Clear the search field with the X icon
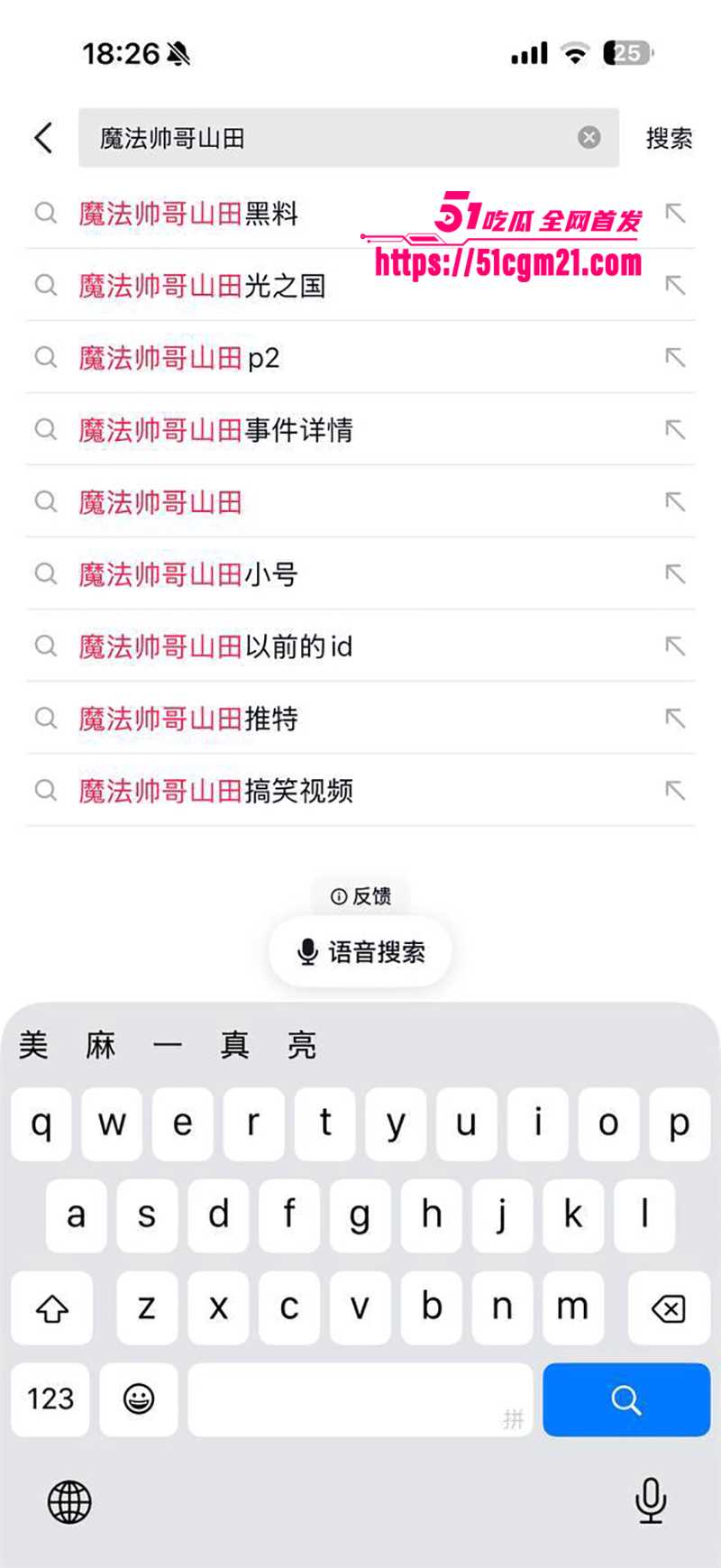 [589, 137]
